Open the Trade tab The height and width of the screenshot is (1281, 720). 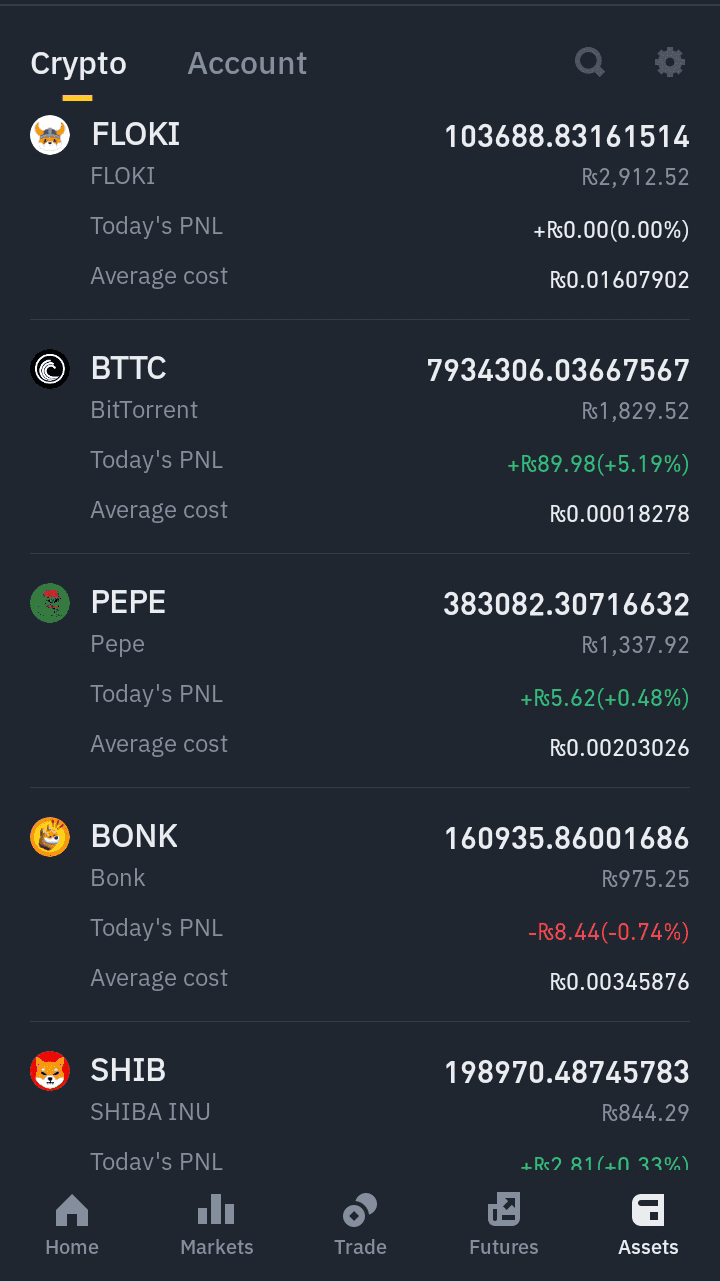point(360,1225)
